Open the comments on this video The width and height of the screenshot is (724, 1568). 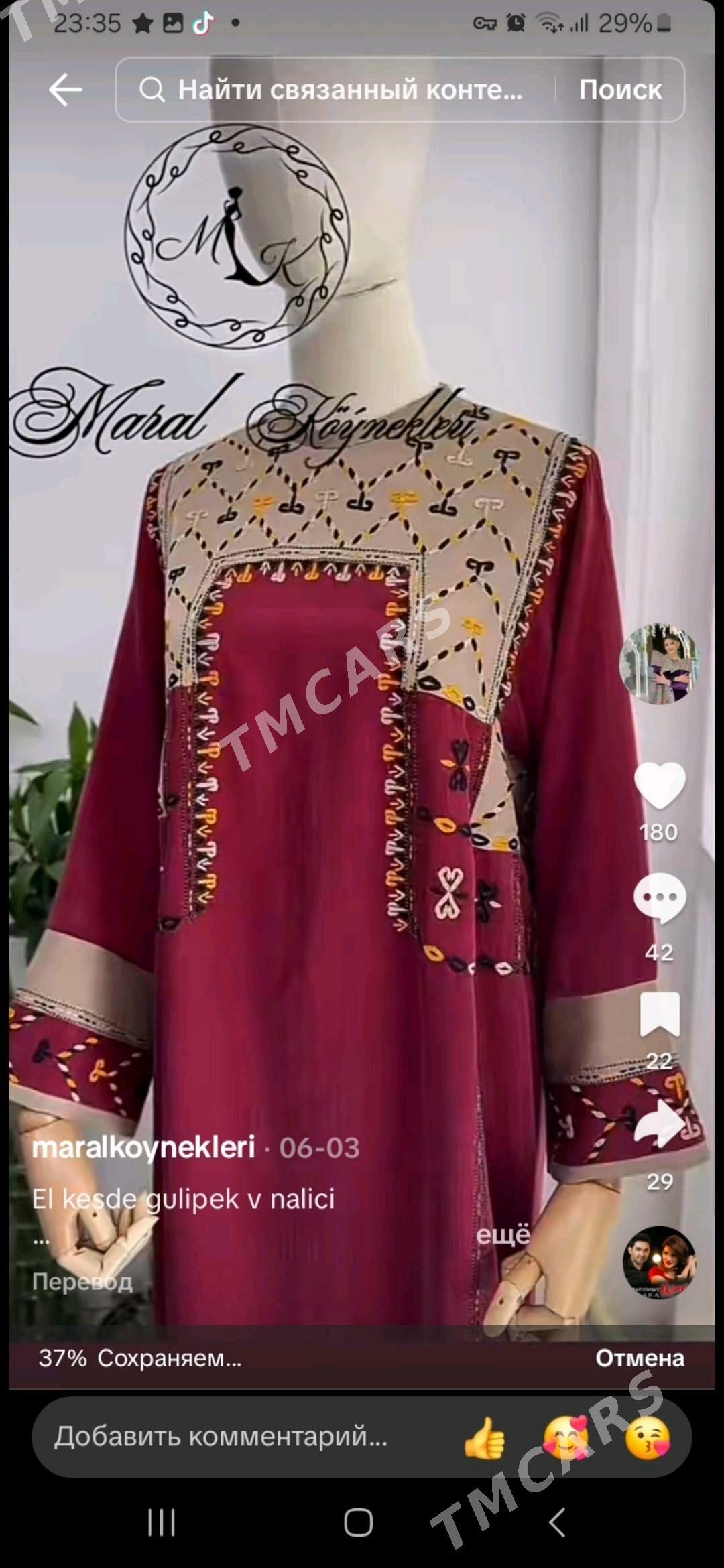click(x=660, y=899)
